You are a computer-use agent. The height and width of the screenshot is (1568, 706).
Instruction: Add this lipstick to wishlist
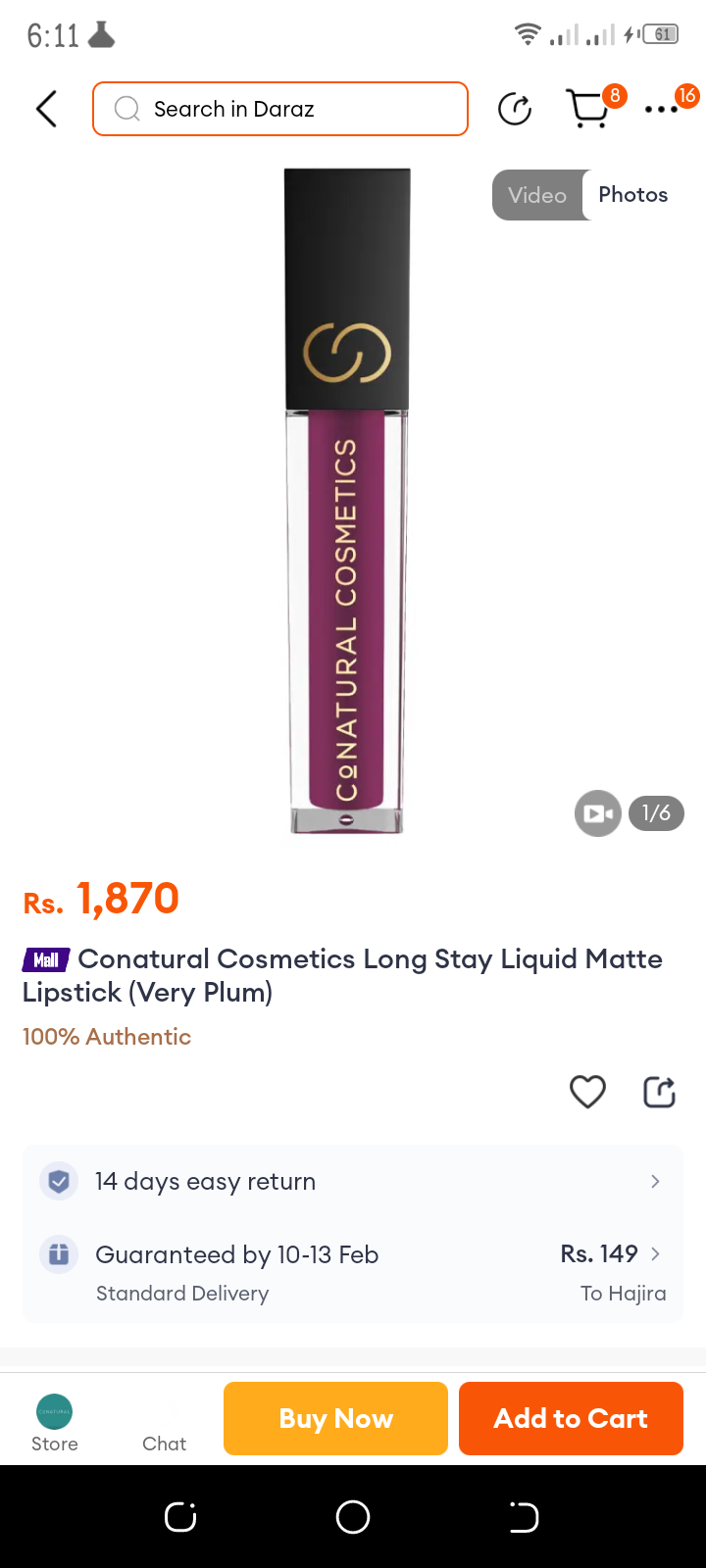[x=587, y=1092]
